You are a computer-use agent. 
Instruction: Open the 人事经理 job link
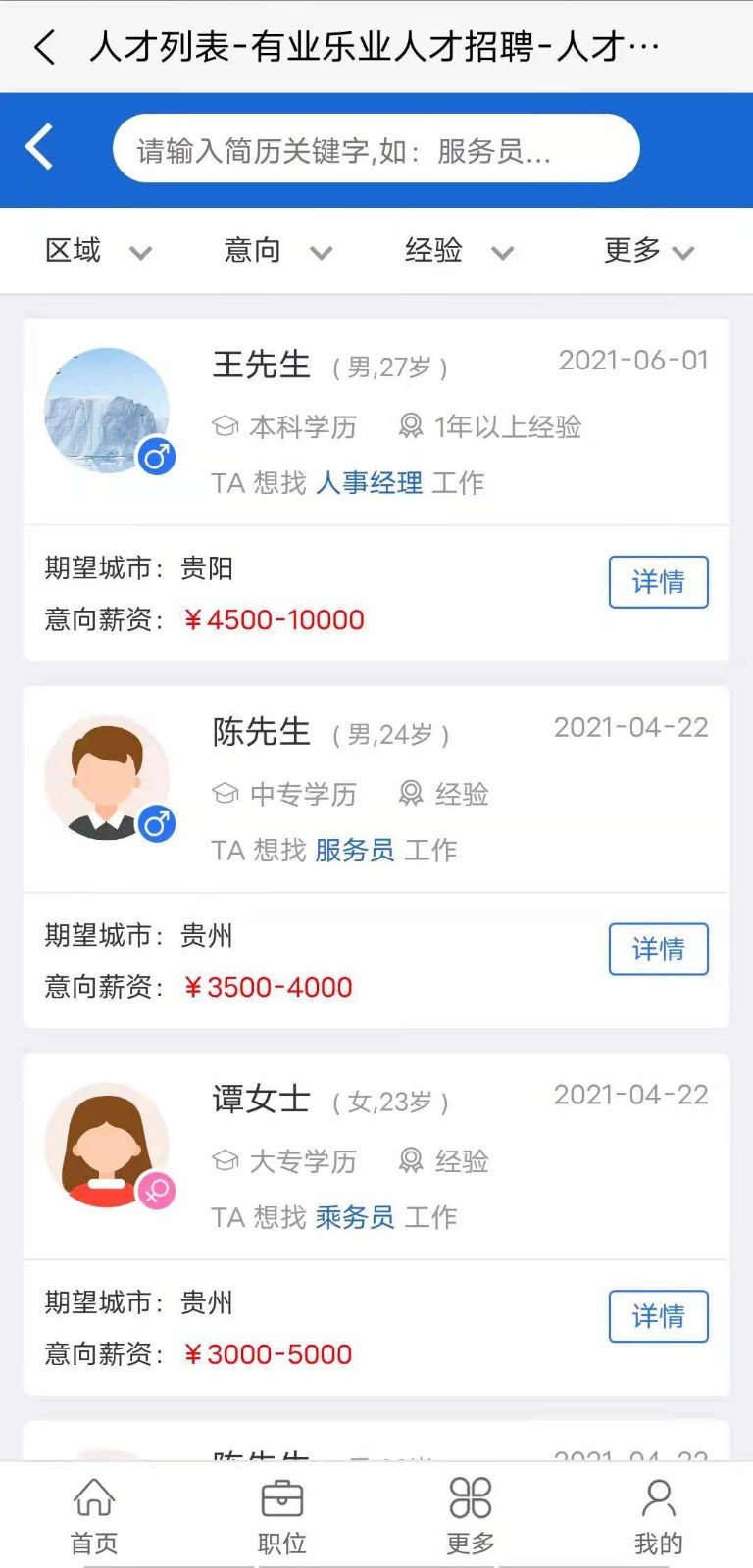point(371,482)
